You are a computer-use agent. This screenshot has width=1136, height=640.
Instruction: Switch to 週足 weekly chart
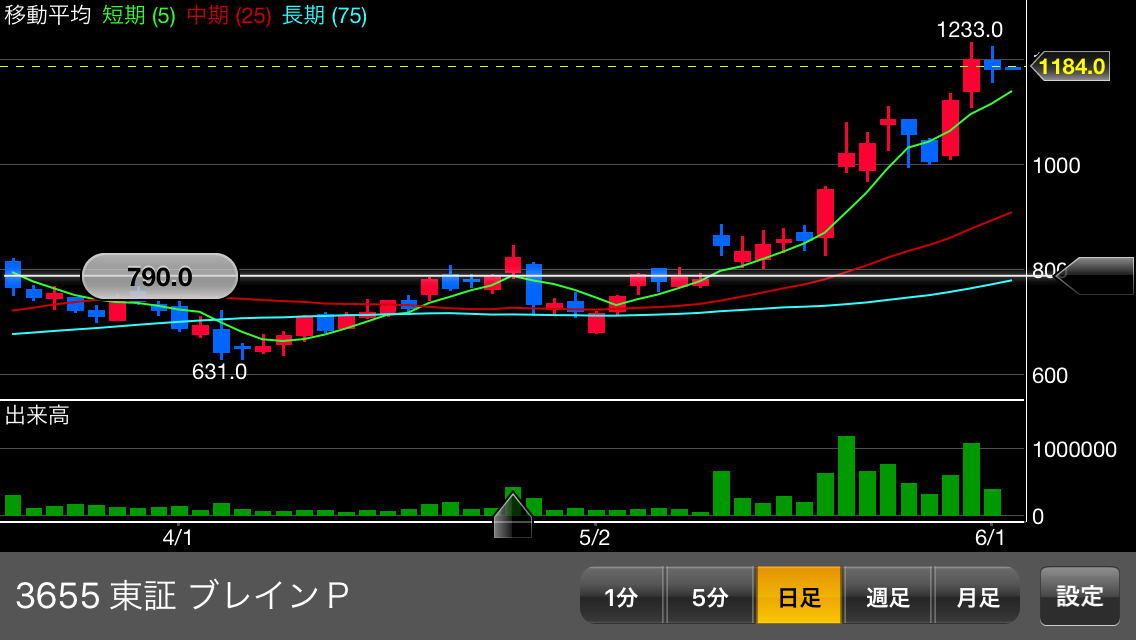tap(888, 597)
